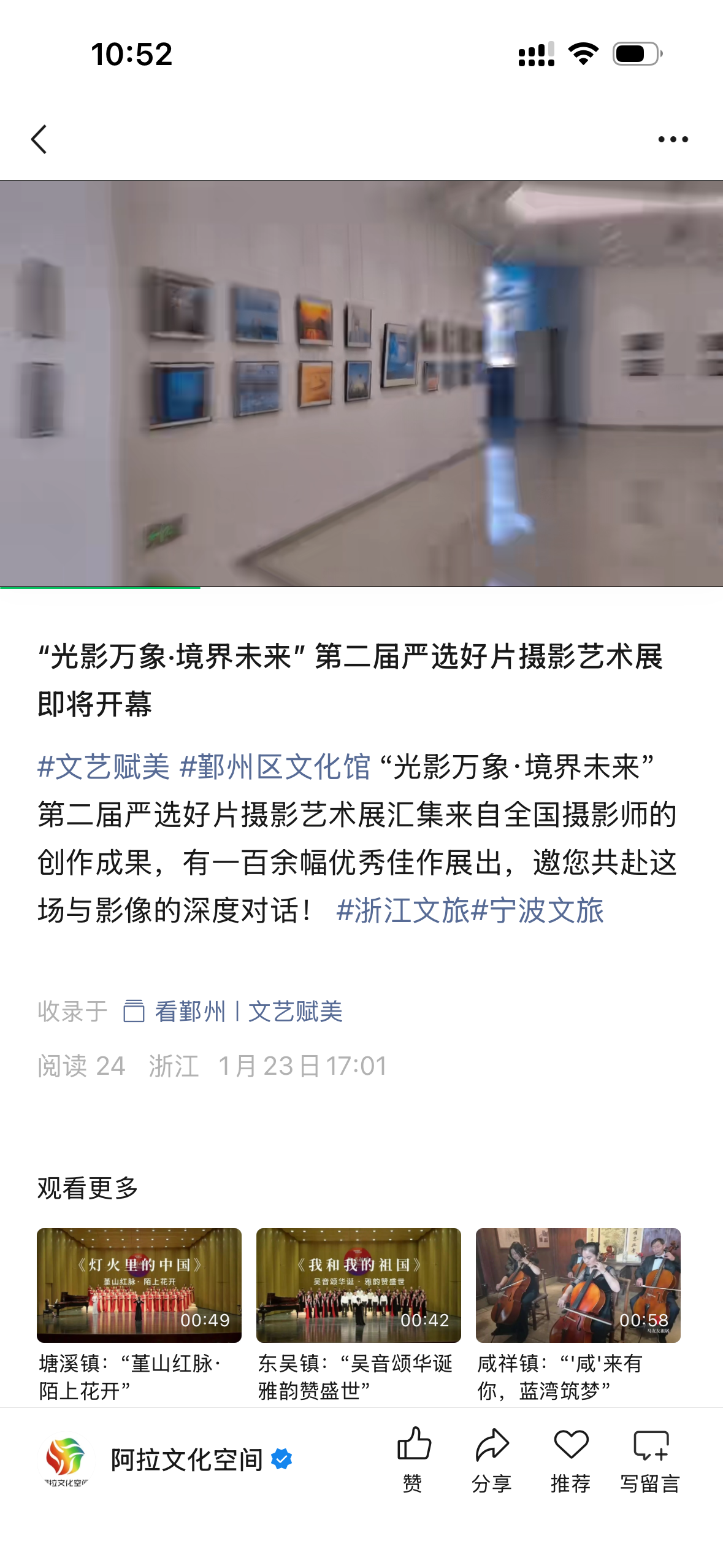The height and width of the screenshot is (1568, 723).
Task: Like this video with 赞
Action: coord(413,1459)
